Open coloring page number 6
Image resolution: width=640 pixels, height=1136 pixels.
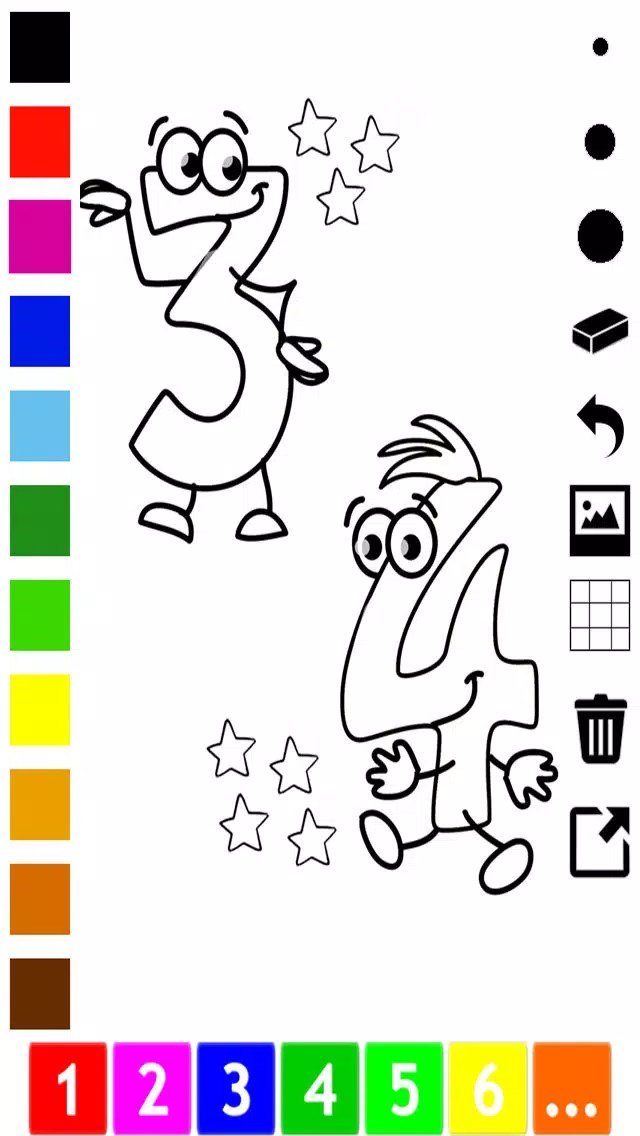click(x=488, y=1089)
